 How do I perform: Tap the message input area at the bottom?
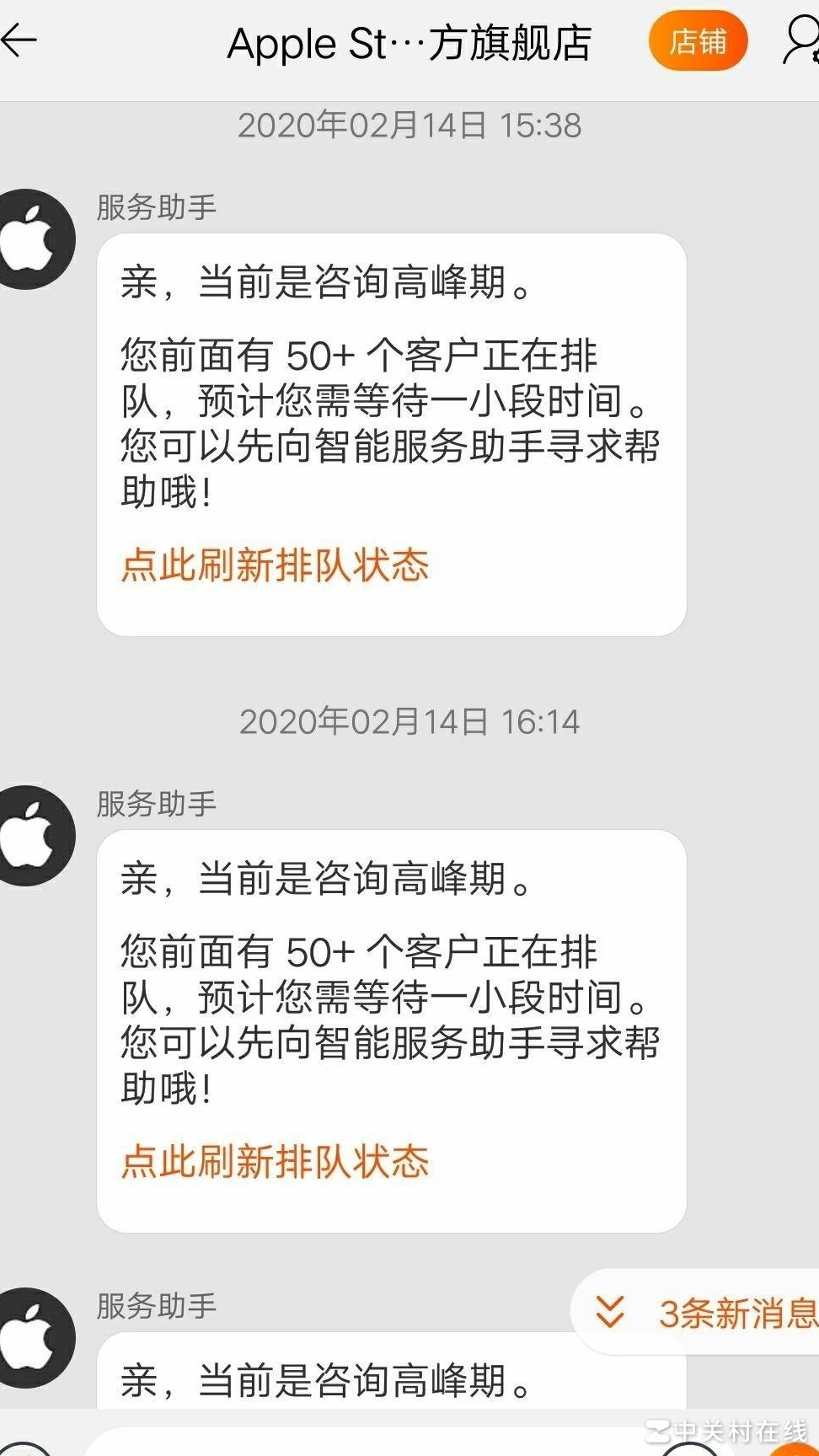(409, 1451)
